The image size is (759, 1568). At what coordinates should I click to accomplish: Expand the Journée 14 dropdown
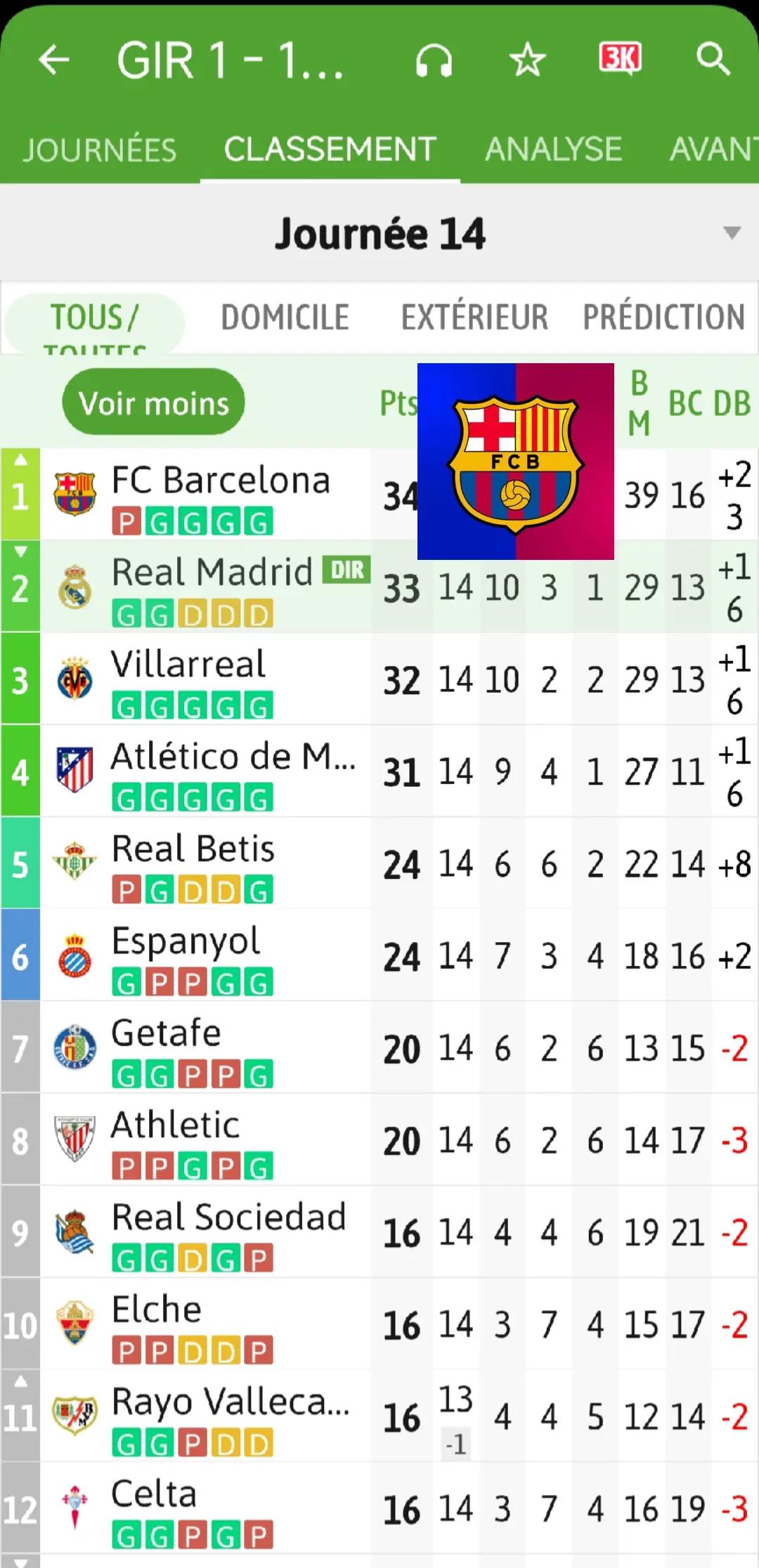[732, 233]
